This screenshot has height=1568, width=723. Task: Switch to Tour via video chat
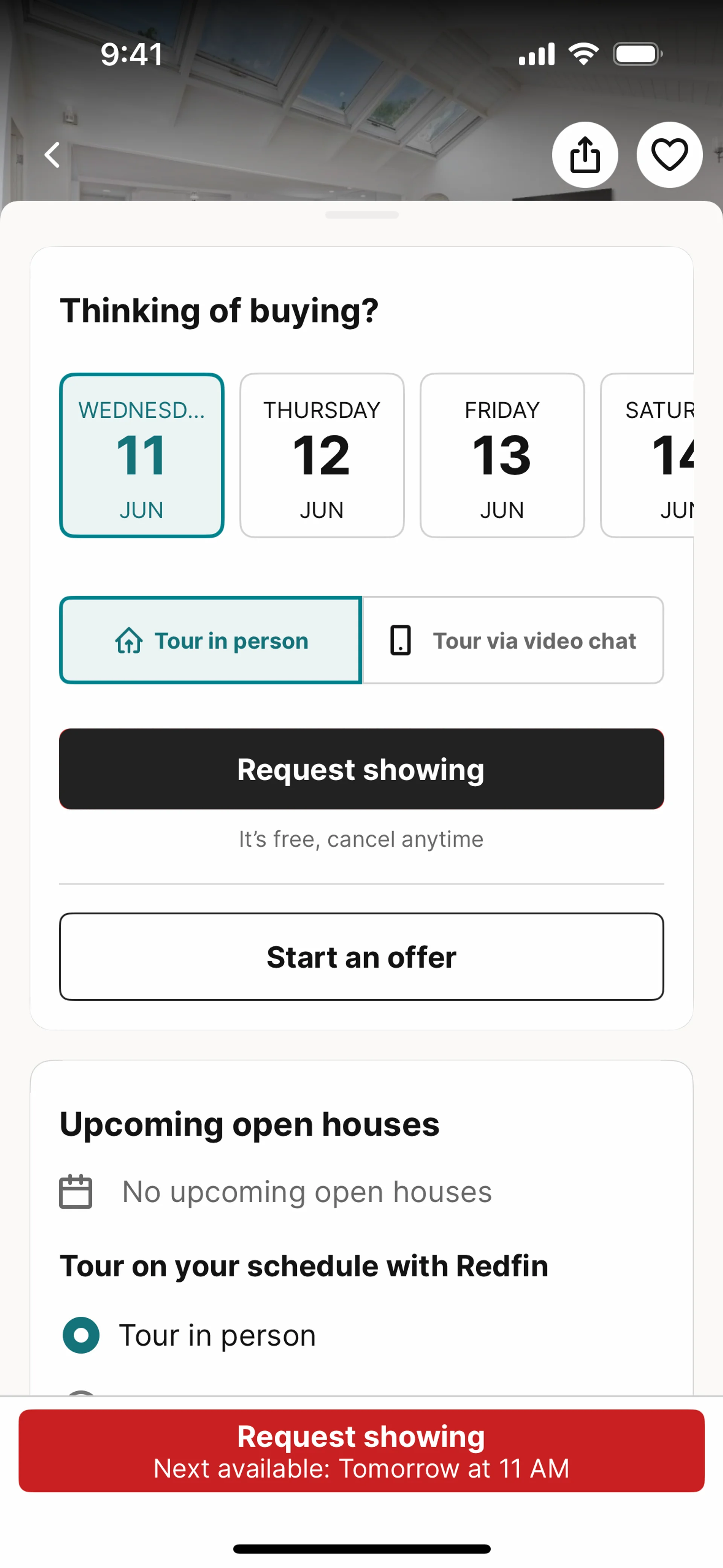pyautogui.click(x=513, y=640)
